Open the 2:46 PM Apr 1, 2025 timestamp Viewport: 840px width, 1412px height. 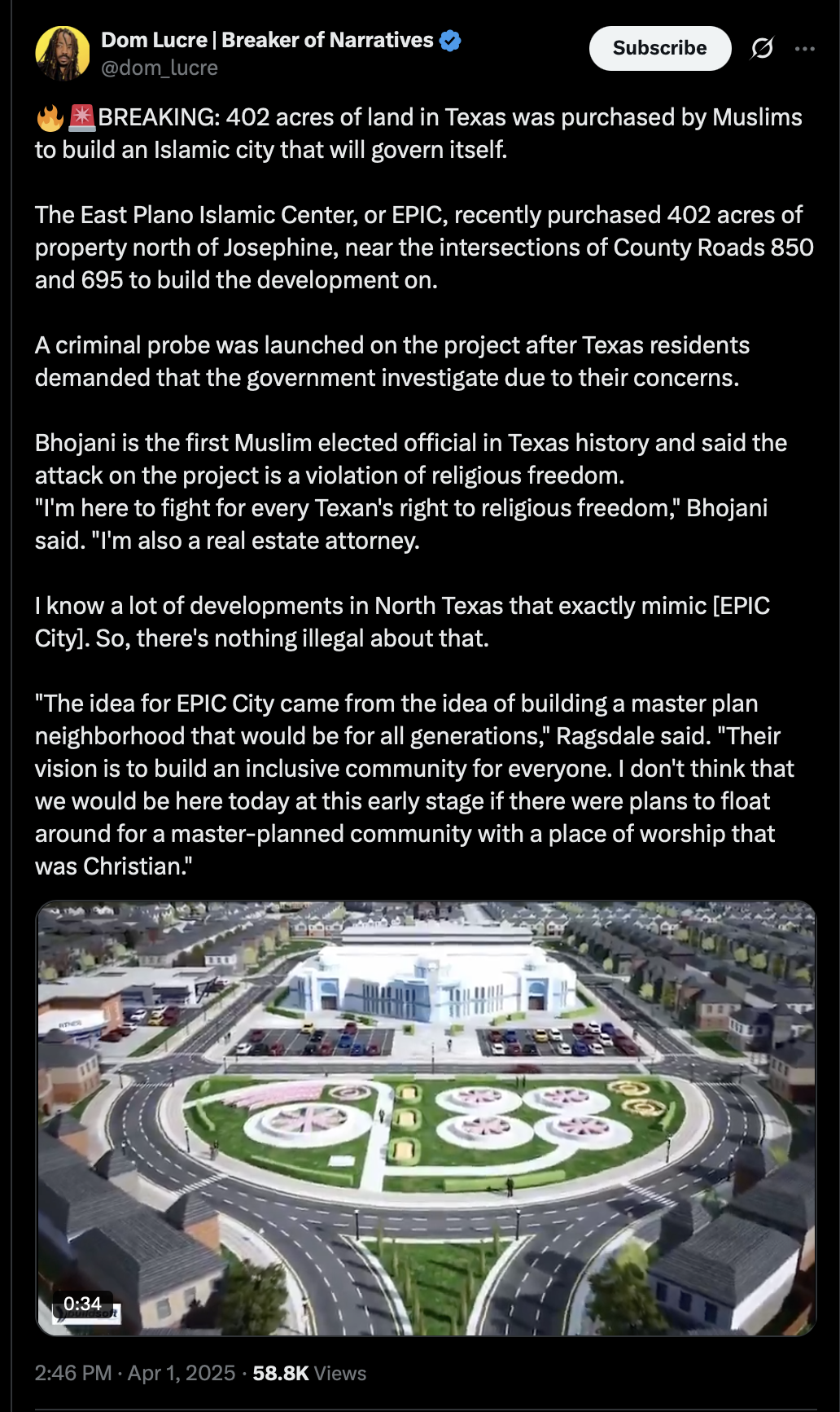coord(134,1373)
